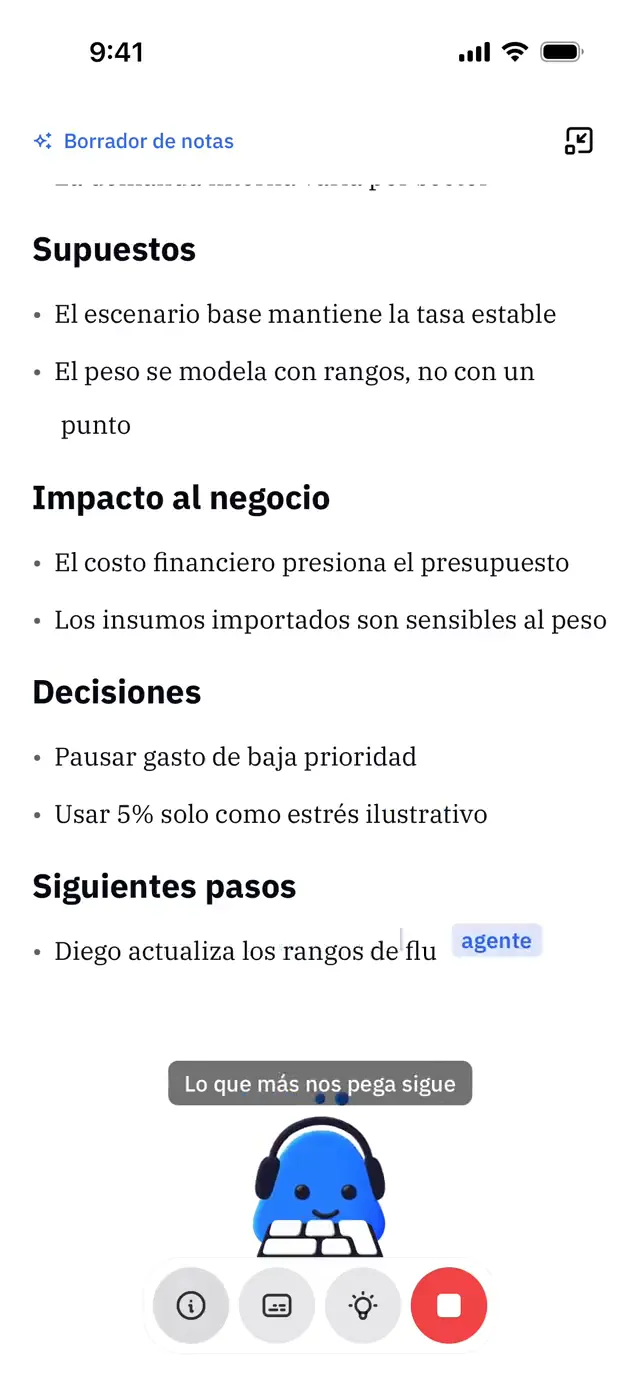Toggle the captions button
Screen dimensions: 640x1392
[x=277, y=1305]
